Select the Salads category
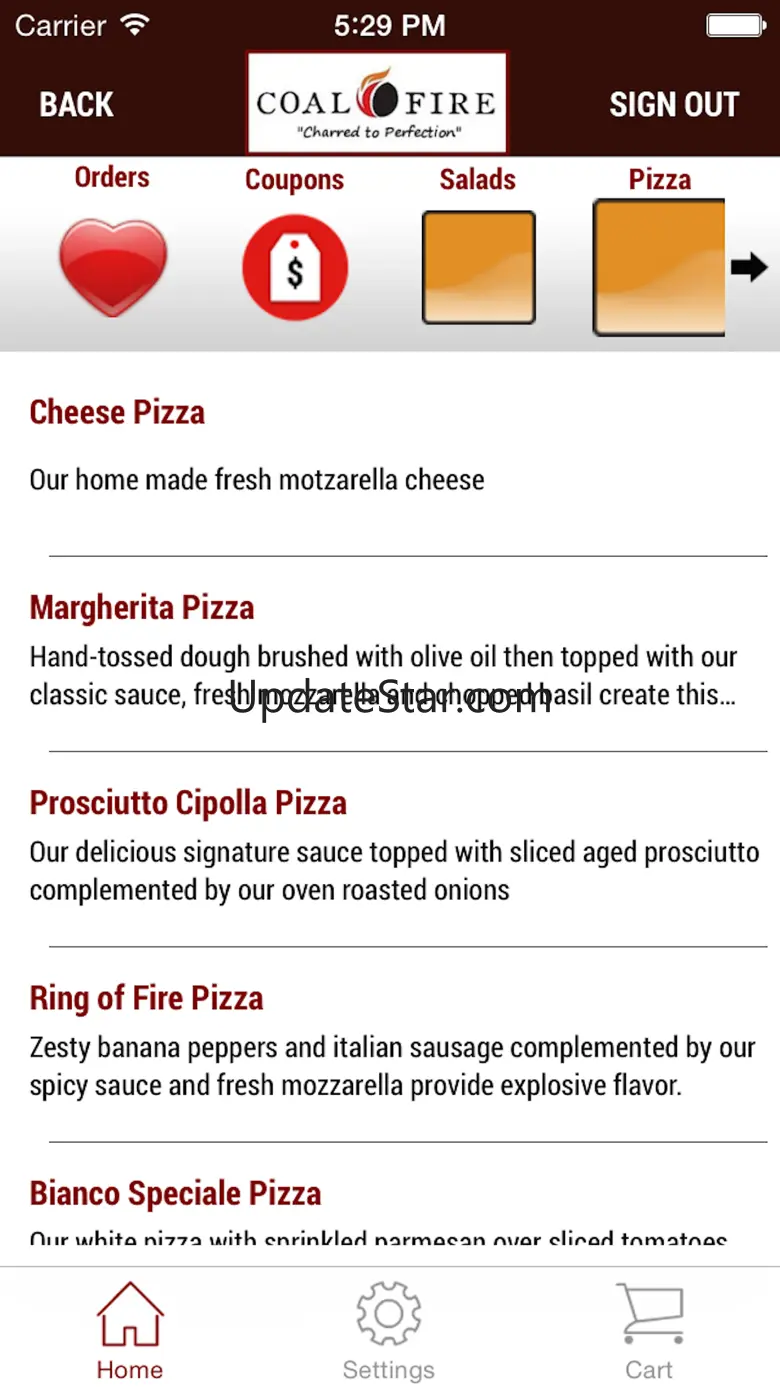Viewport: 780px width, 1387px height. click(478, 267)
